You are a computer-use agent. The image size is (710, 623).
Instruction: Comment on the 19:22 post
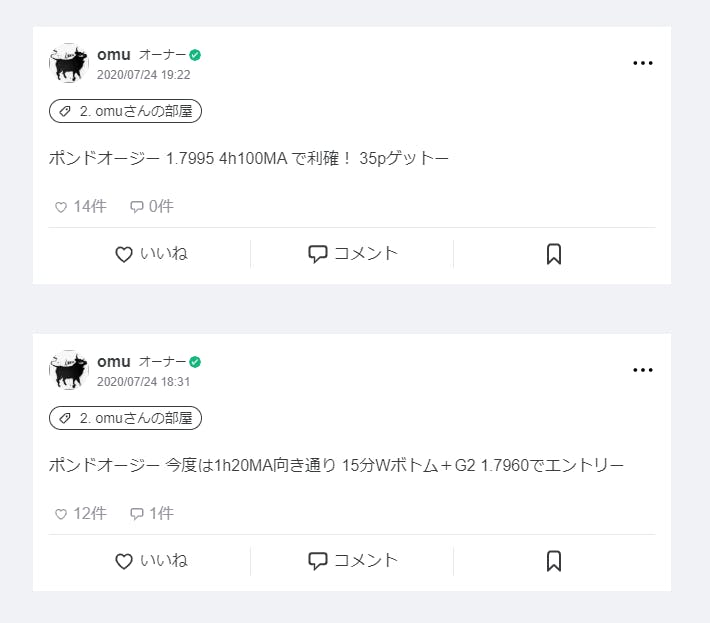(x=353, y=254)
